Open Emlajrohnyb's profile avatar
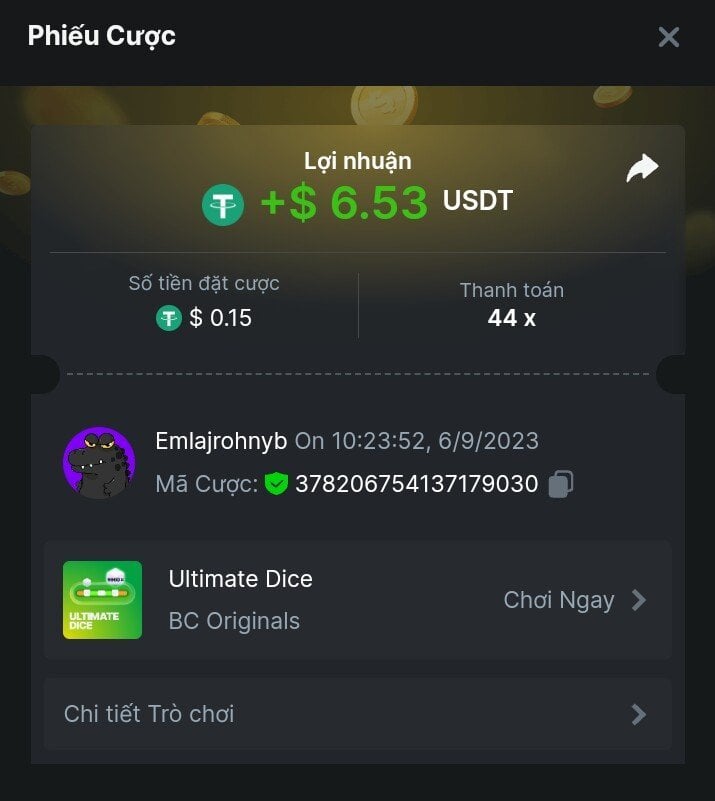The width and height of the screenshot is (715, 801). pos(99,463)
